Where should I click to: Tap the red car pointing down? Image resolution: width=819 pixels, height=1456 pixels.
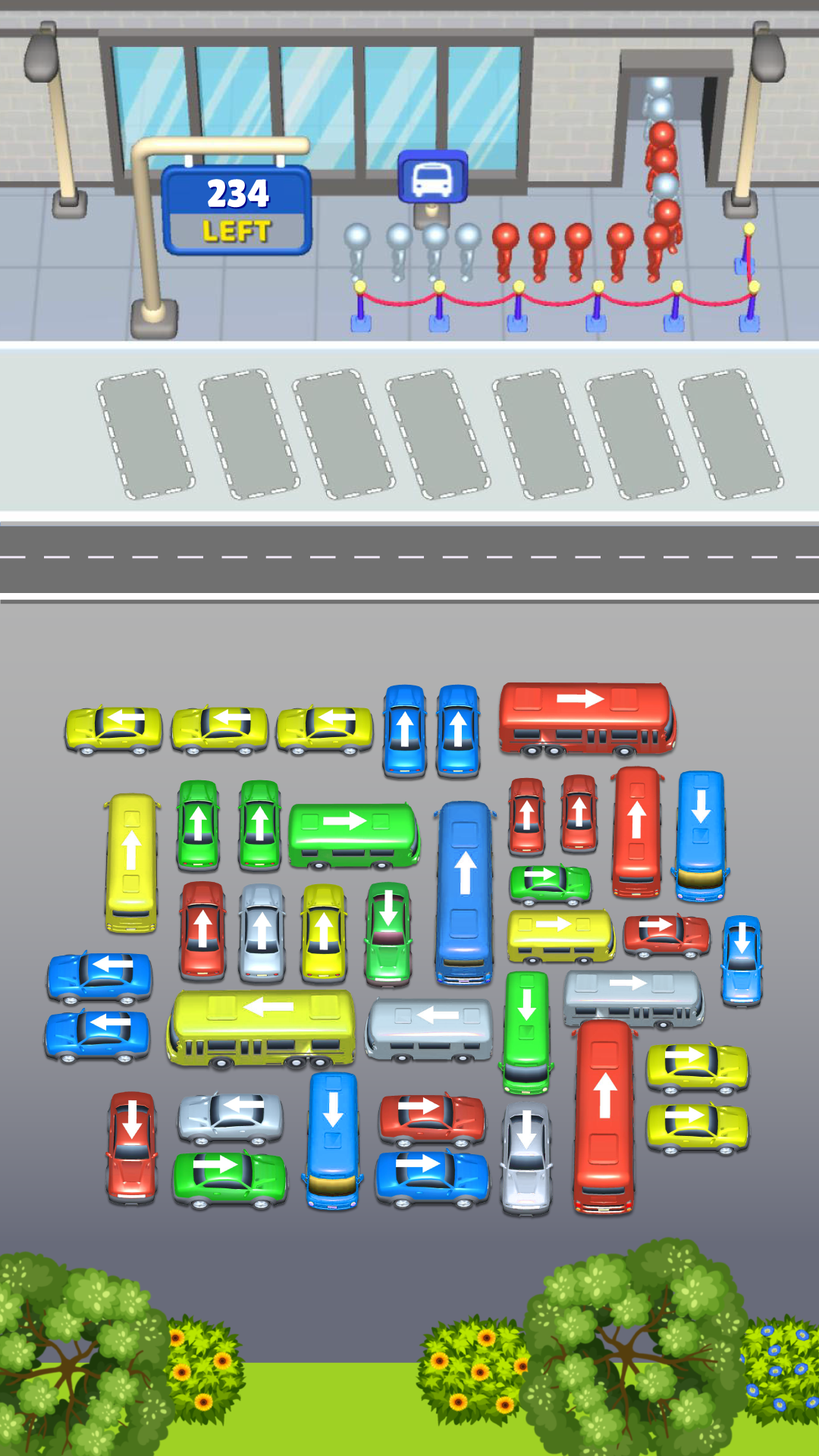(132, 1147)
